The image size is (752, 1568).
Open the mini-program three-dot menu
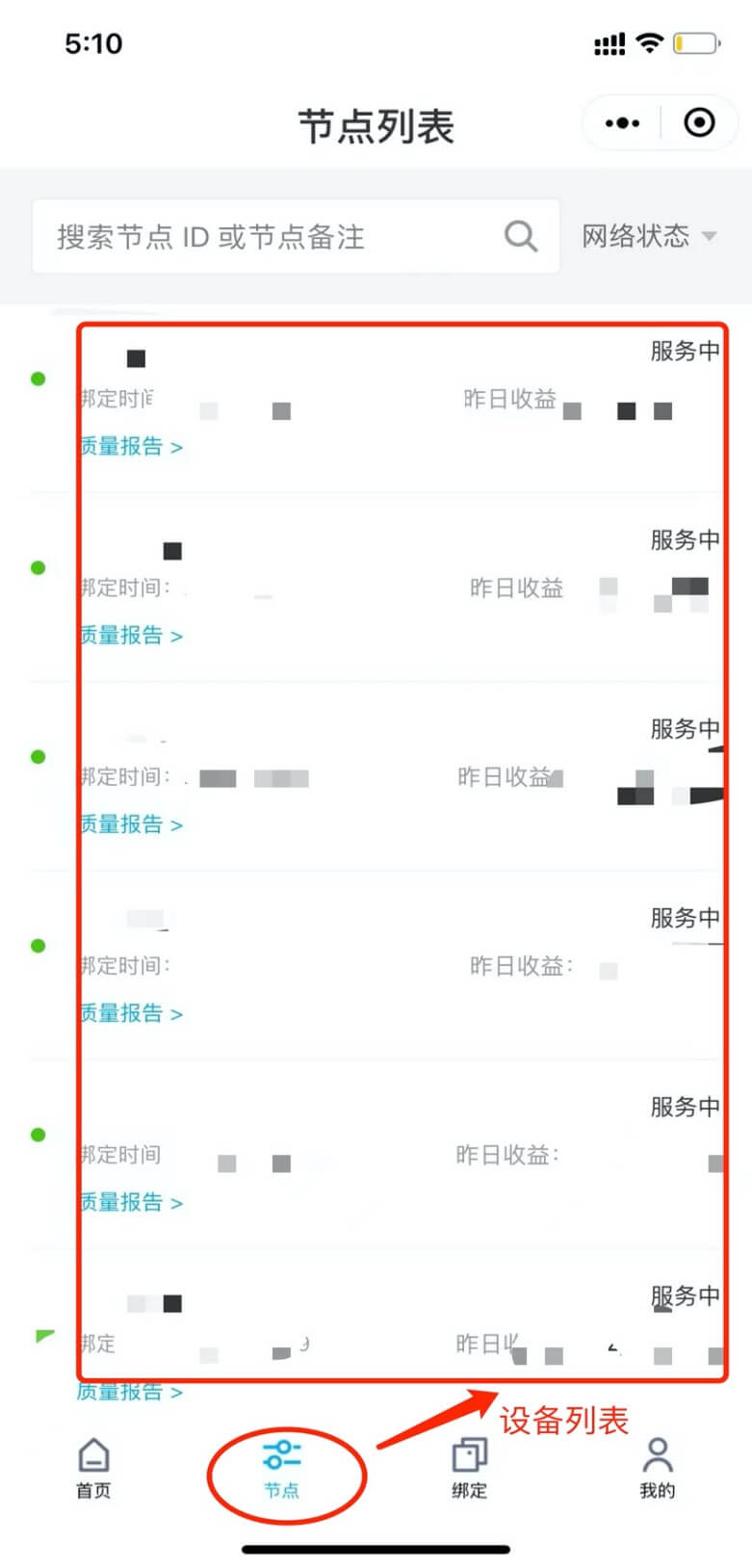622,123
